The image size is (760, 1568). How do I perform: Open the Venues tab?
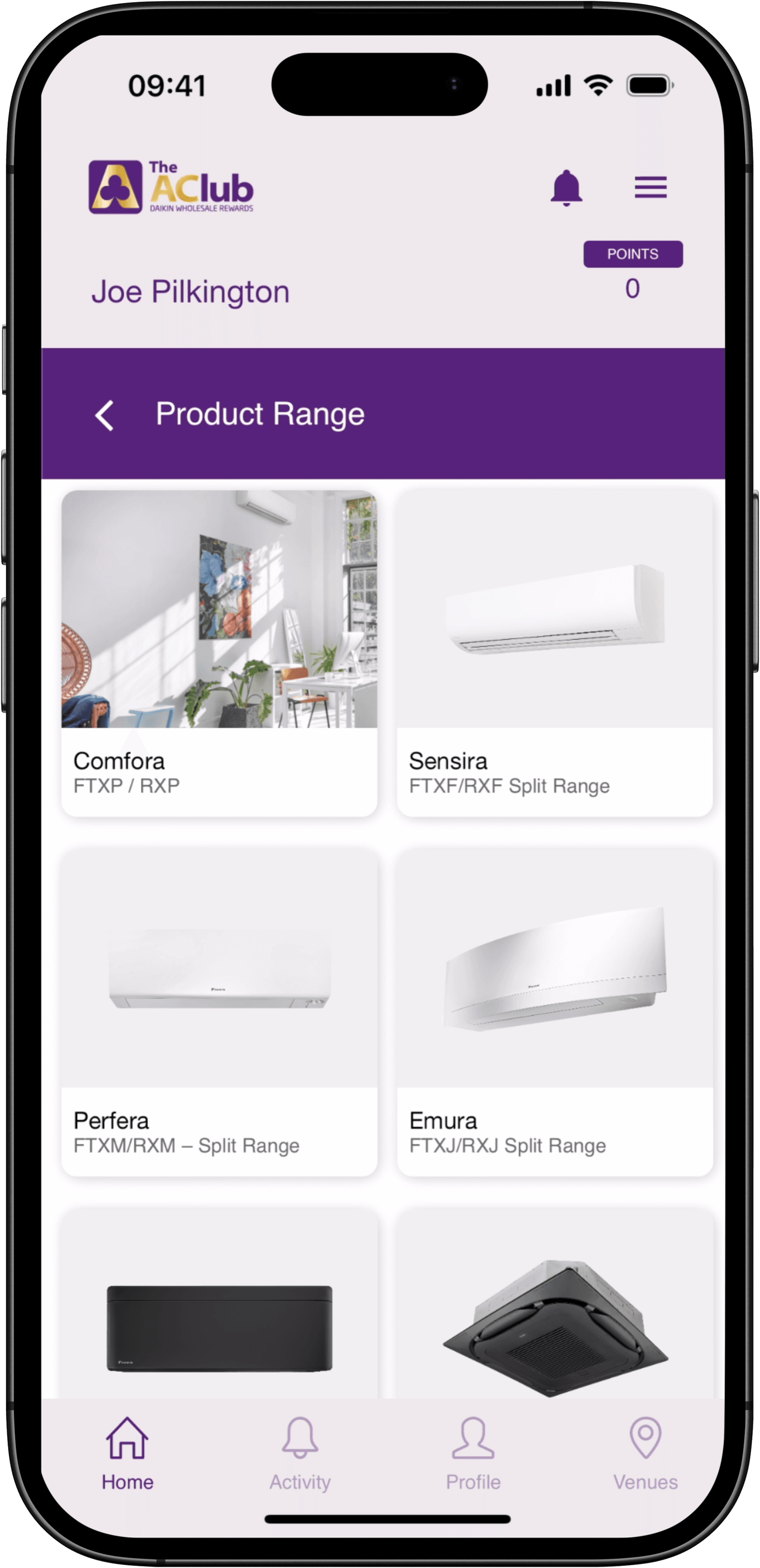[645, 1455]
